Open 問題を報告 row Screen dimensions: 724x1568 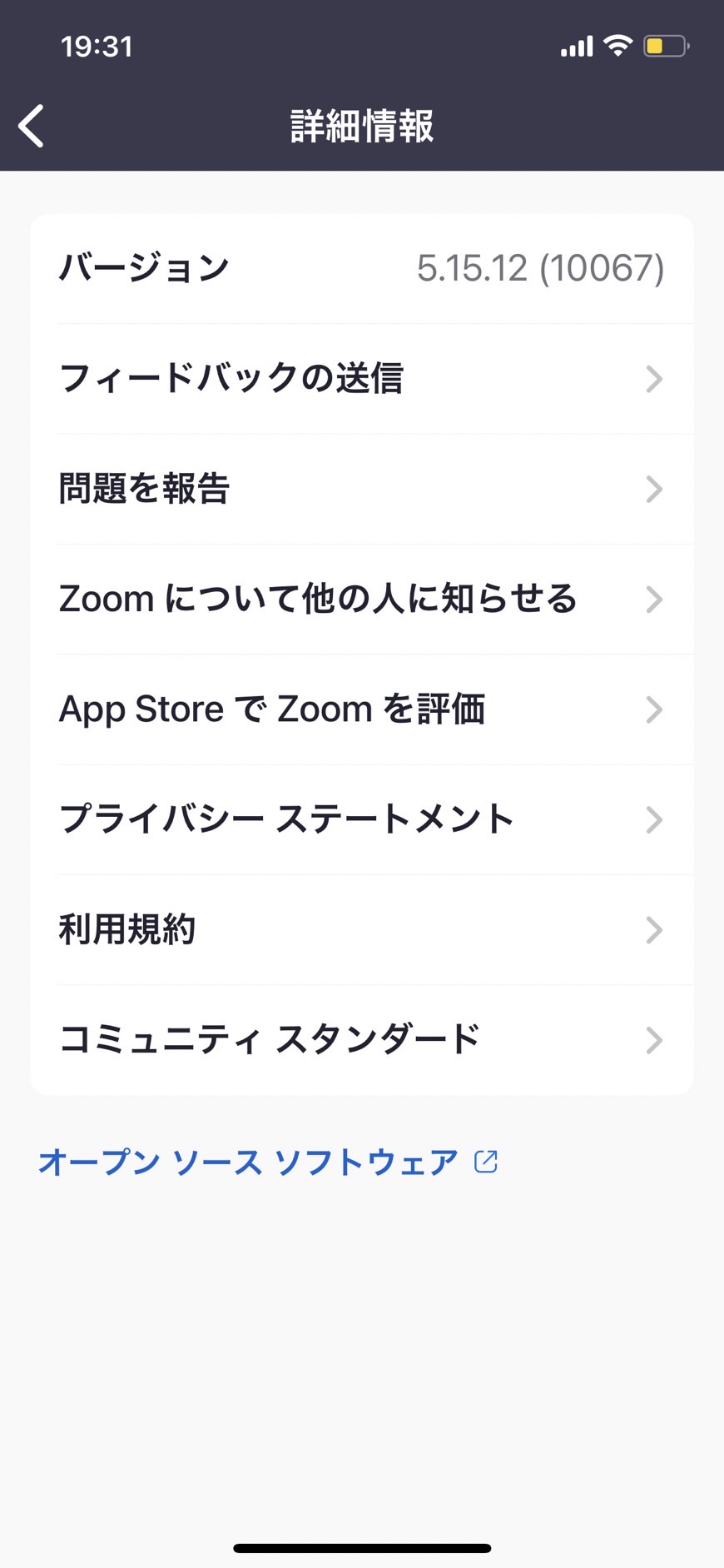click(x=362, y=489)
